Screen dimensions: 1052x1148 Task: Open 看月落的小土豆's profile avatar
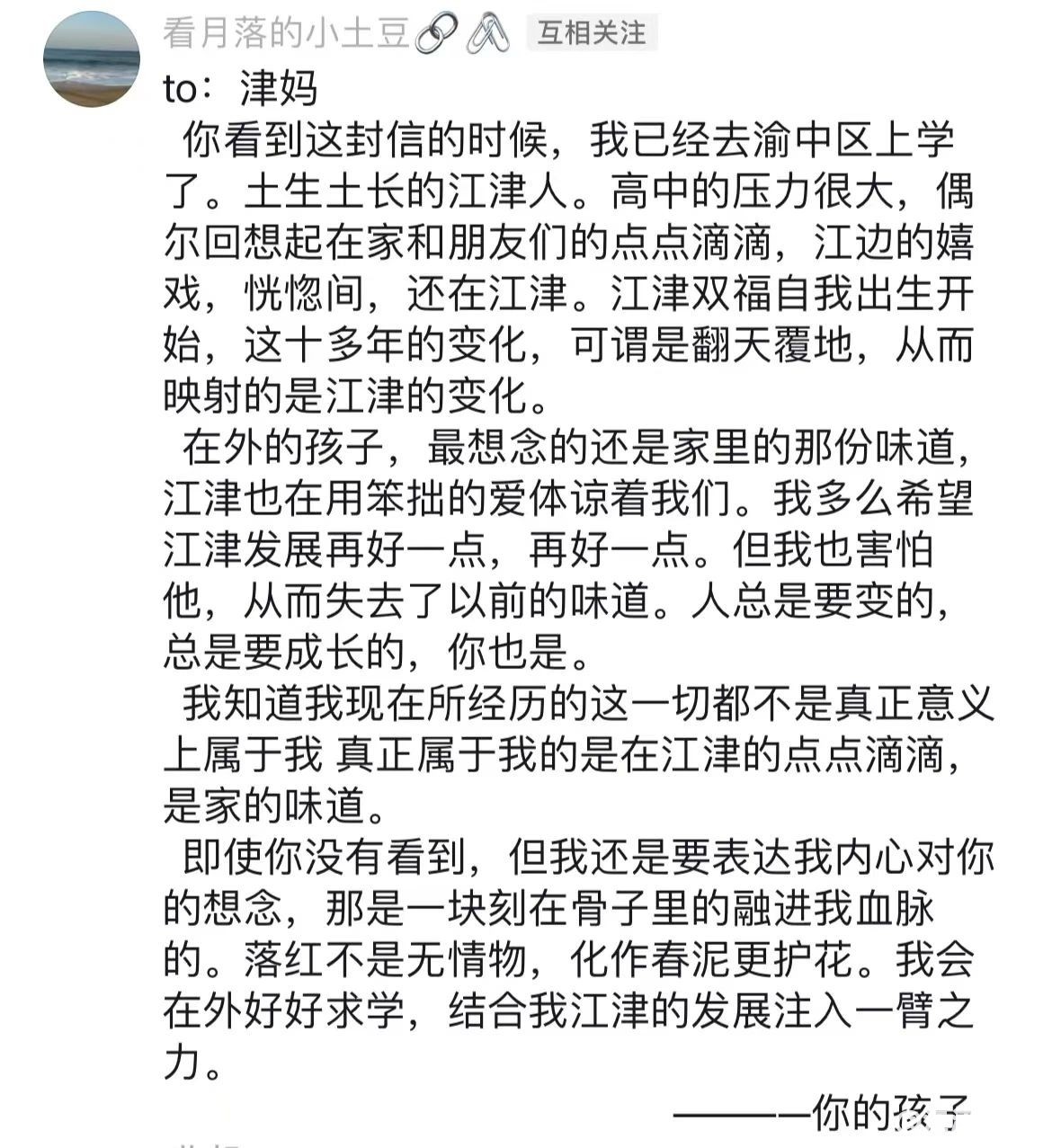pos(91,59)
